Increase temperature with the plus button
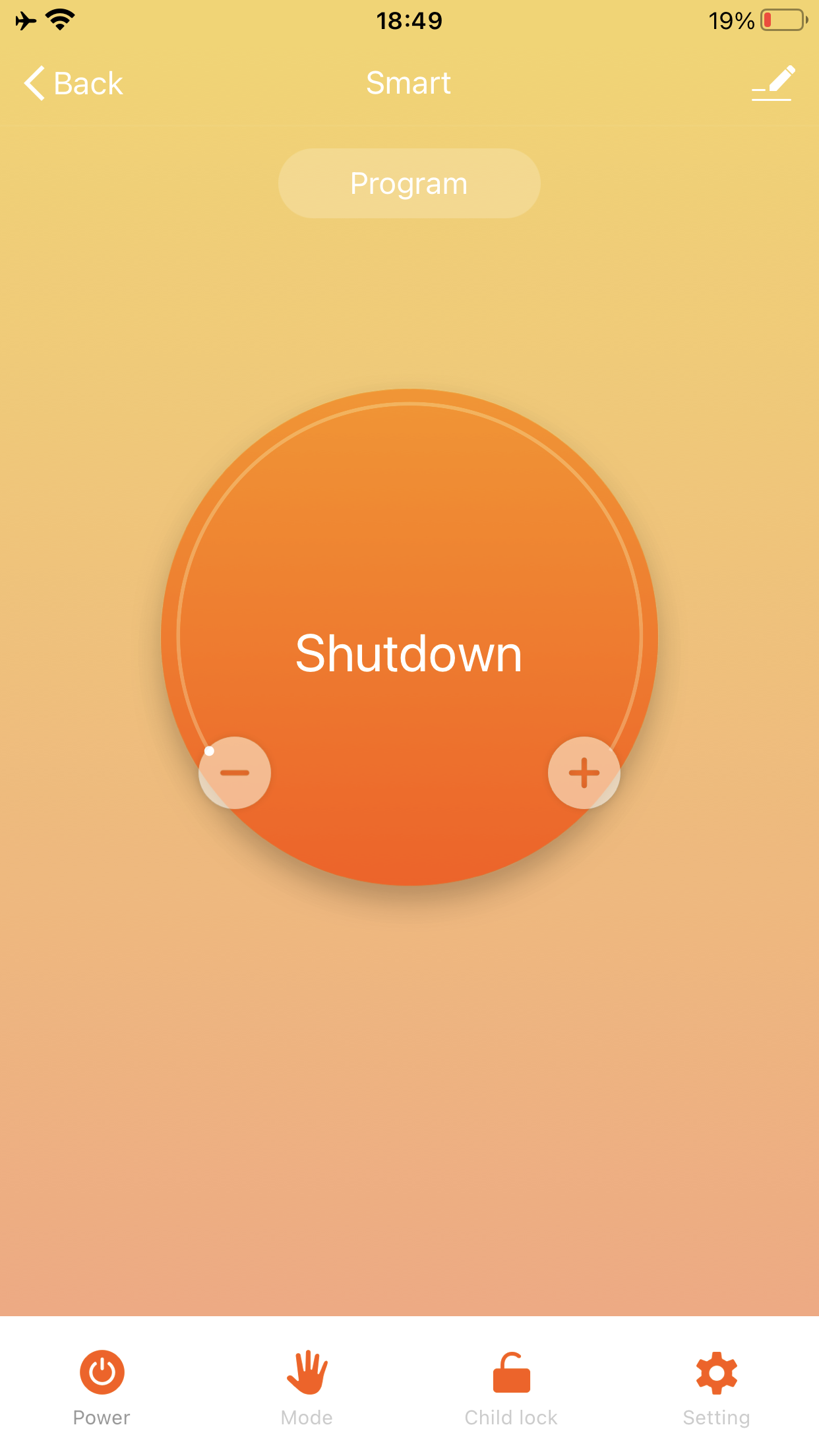This screenshot has height=1456, width=819. click(x=584, y=773)
